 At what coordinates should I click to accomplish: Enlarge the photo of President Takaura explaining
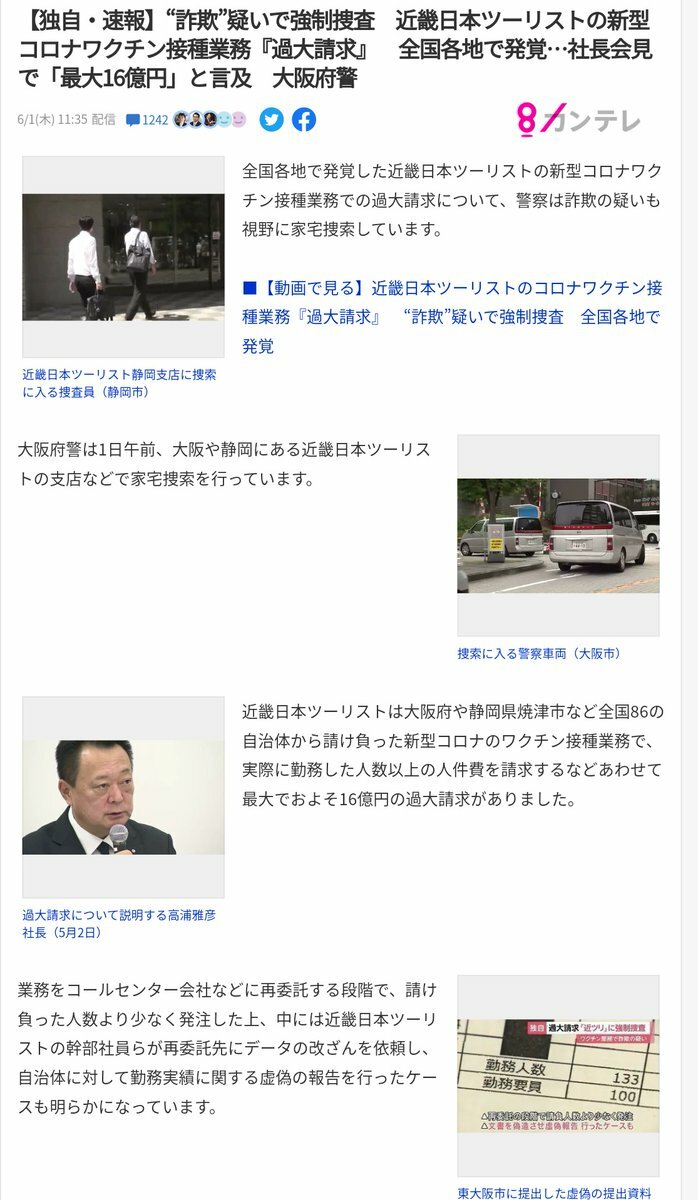123,797
